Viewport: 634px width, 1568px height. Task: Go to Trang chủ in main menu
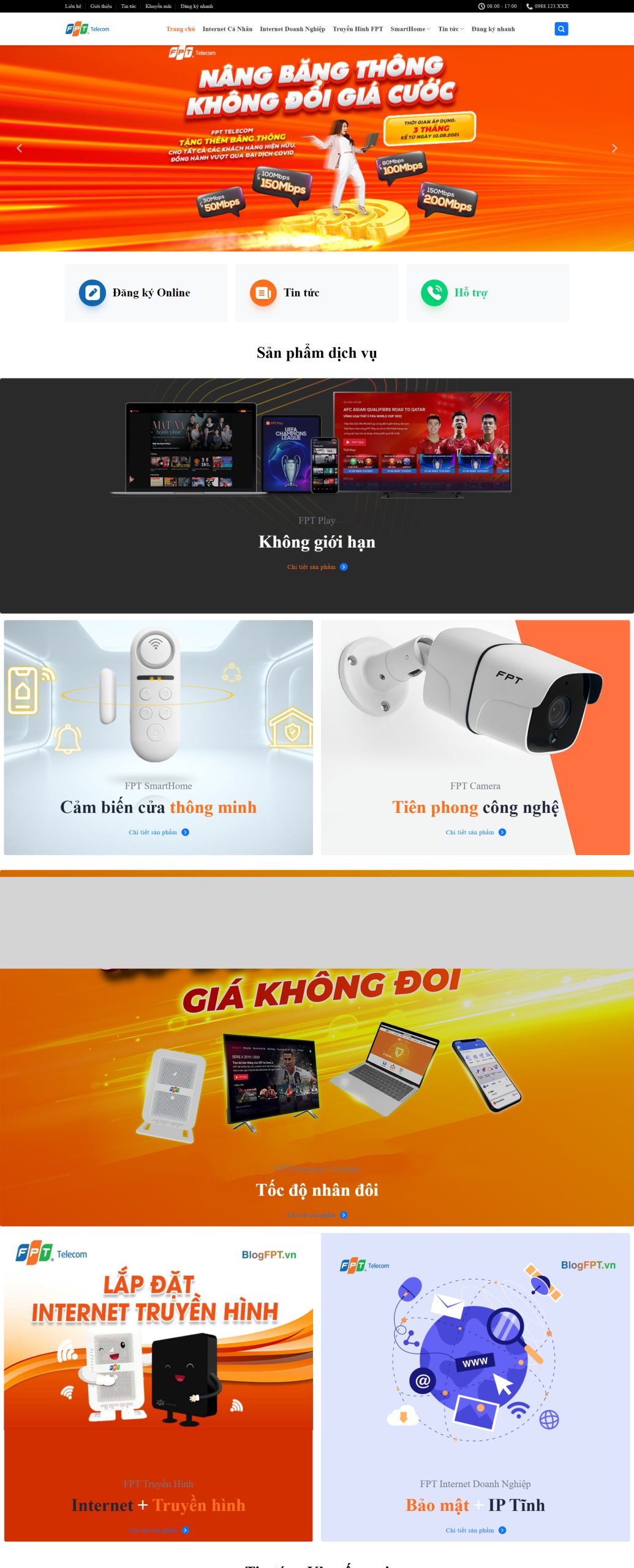coord(180,29)
